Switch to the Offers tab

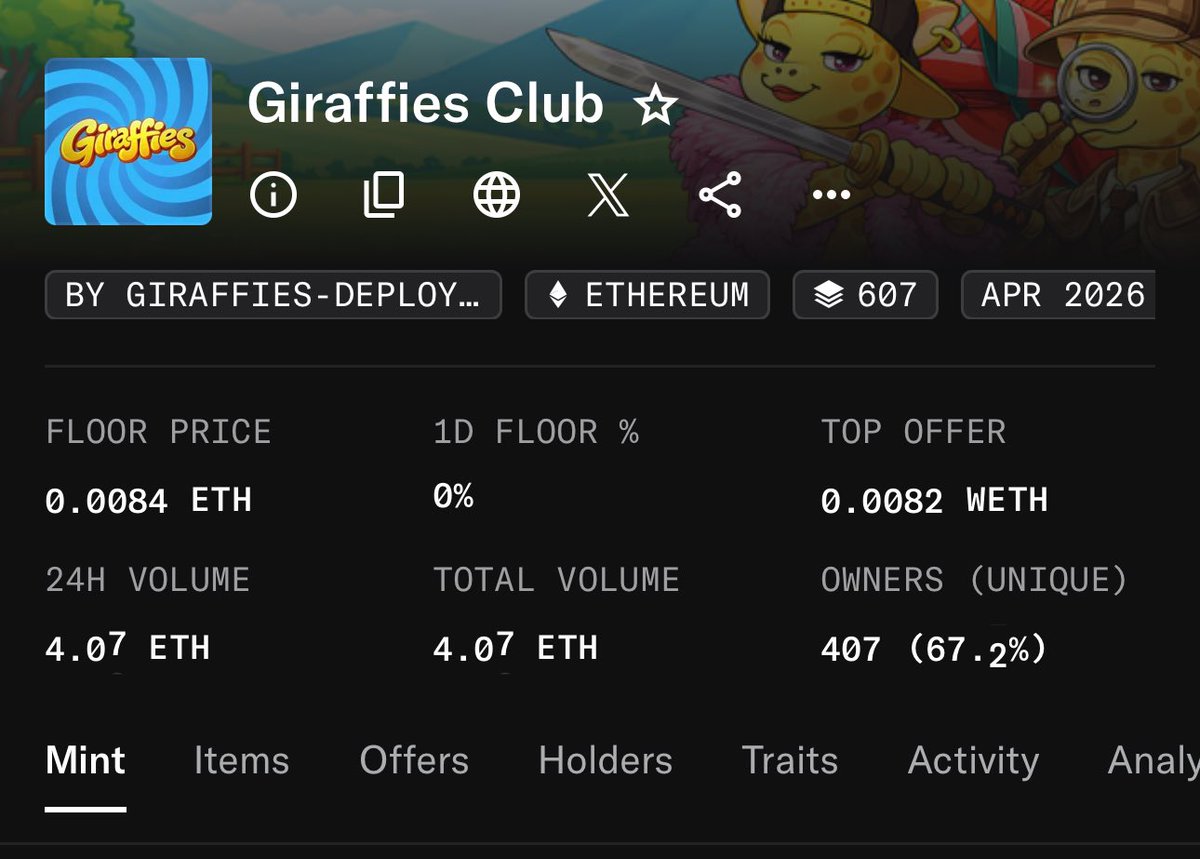tap(414, 761)
